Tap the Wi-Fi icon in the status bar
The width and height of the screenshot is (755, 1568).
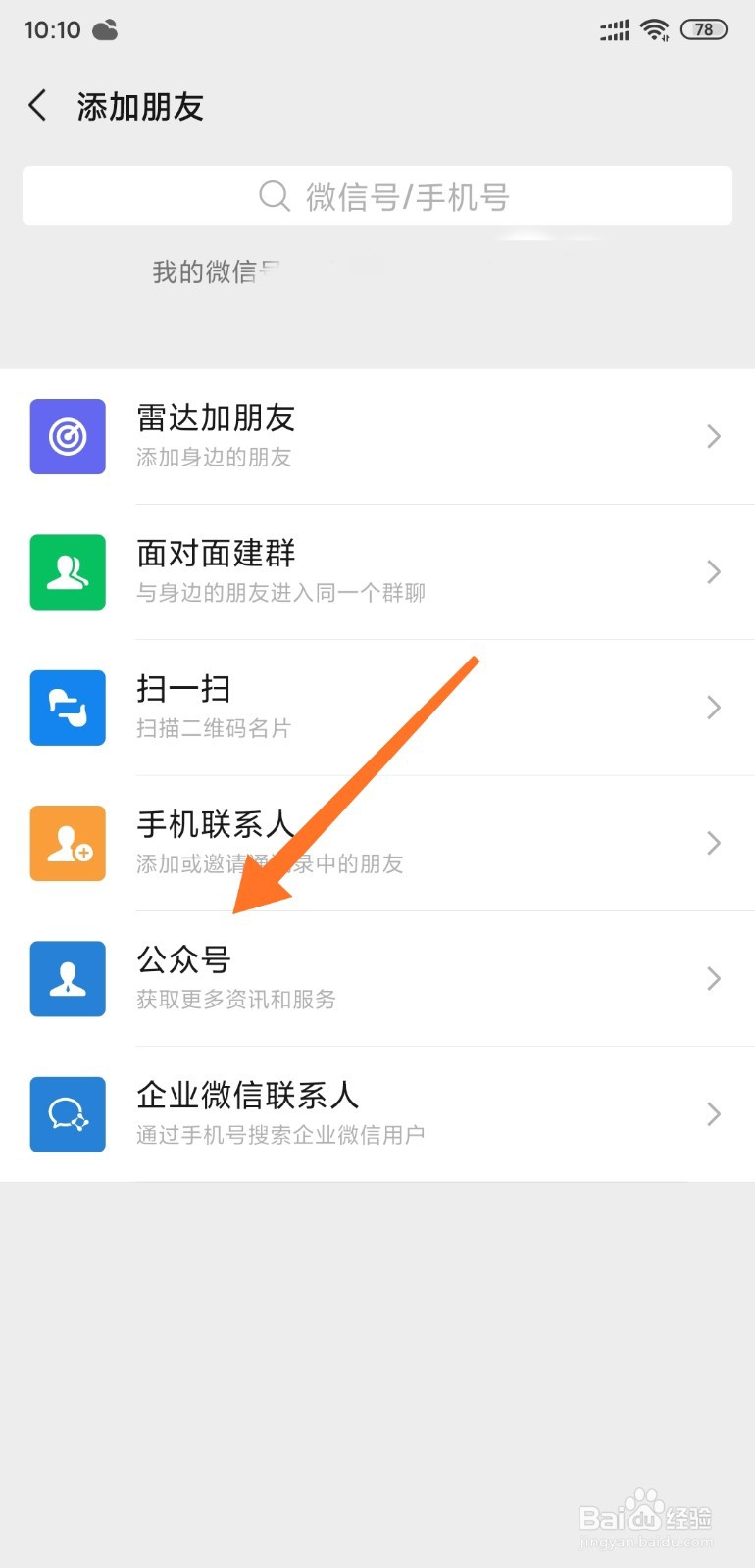(655, 29)
